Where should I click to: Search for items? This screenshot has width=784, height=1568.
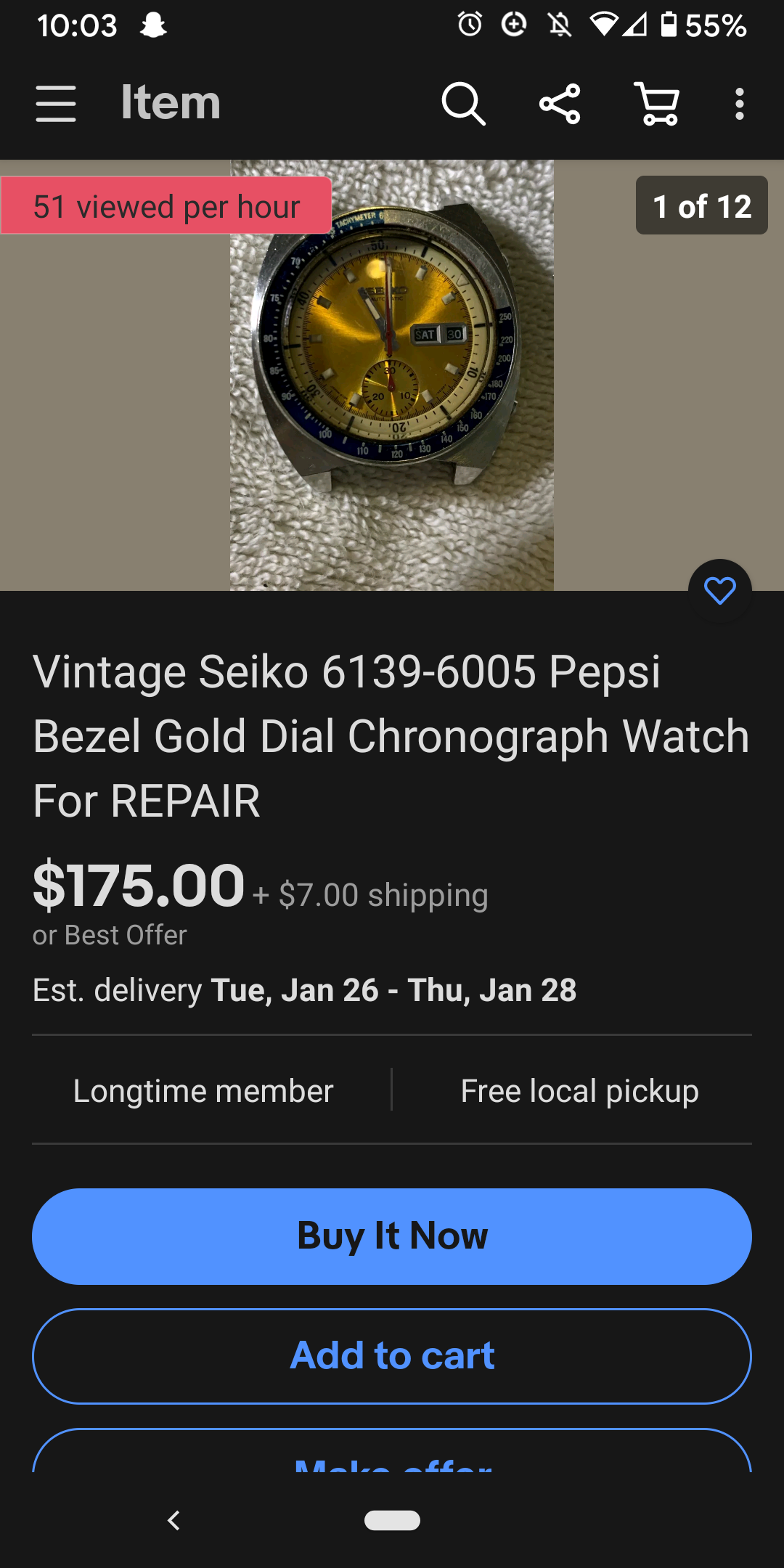[463, 103]
